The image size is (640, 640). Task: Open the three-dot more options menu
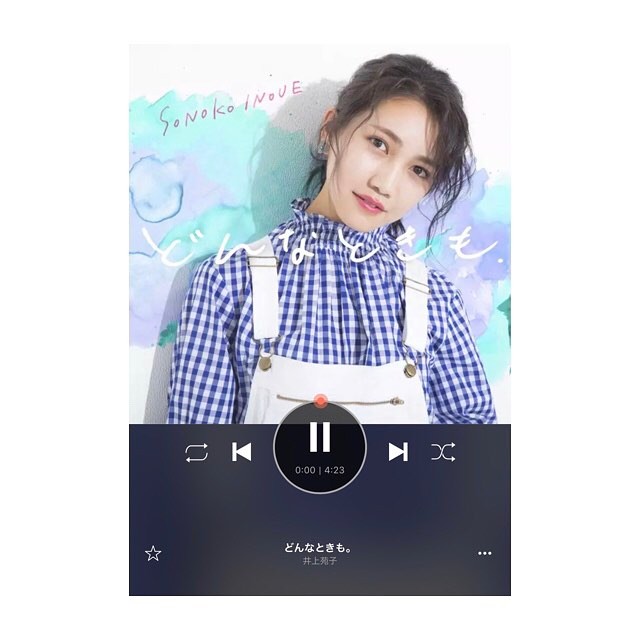tap(485, 553)
